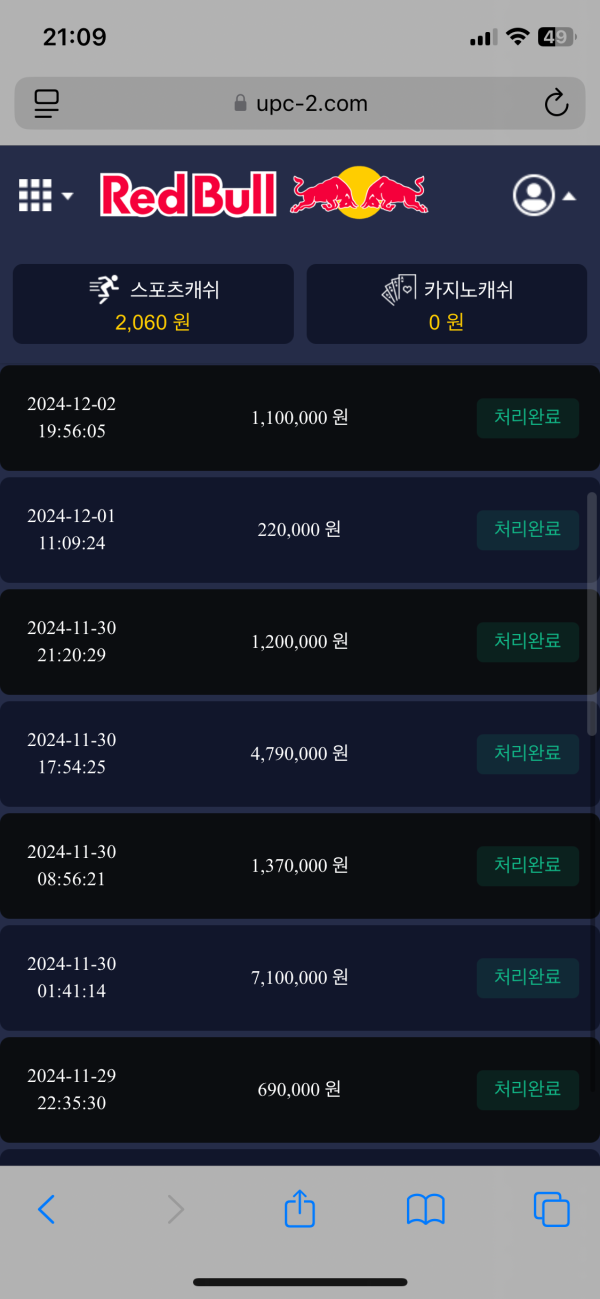Open the 카지노캐쉬 balance card
This screenshot has height=1299, width=600.
446,304
